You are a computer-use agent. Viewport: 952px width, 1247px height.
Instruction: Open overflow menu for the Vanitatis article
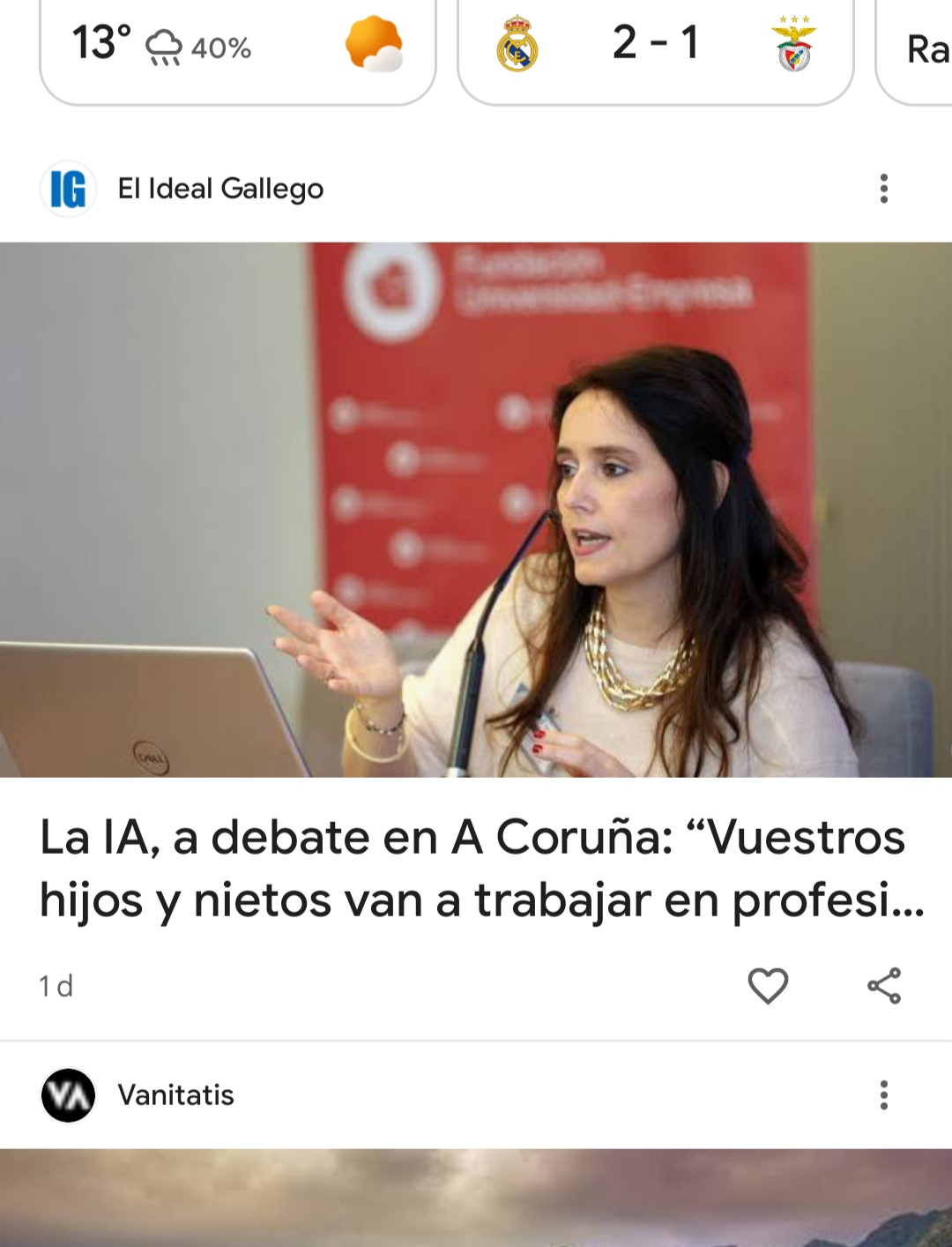[883, 1095]
